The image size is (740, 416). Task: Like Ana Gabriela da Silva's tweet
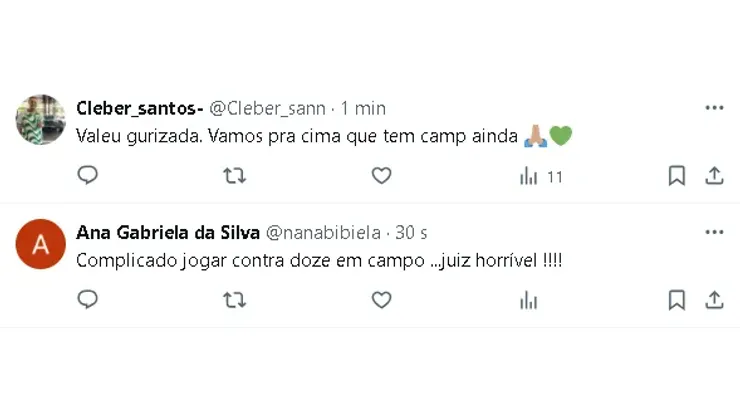(x=381, y=300)
